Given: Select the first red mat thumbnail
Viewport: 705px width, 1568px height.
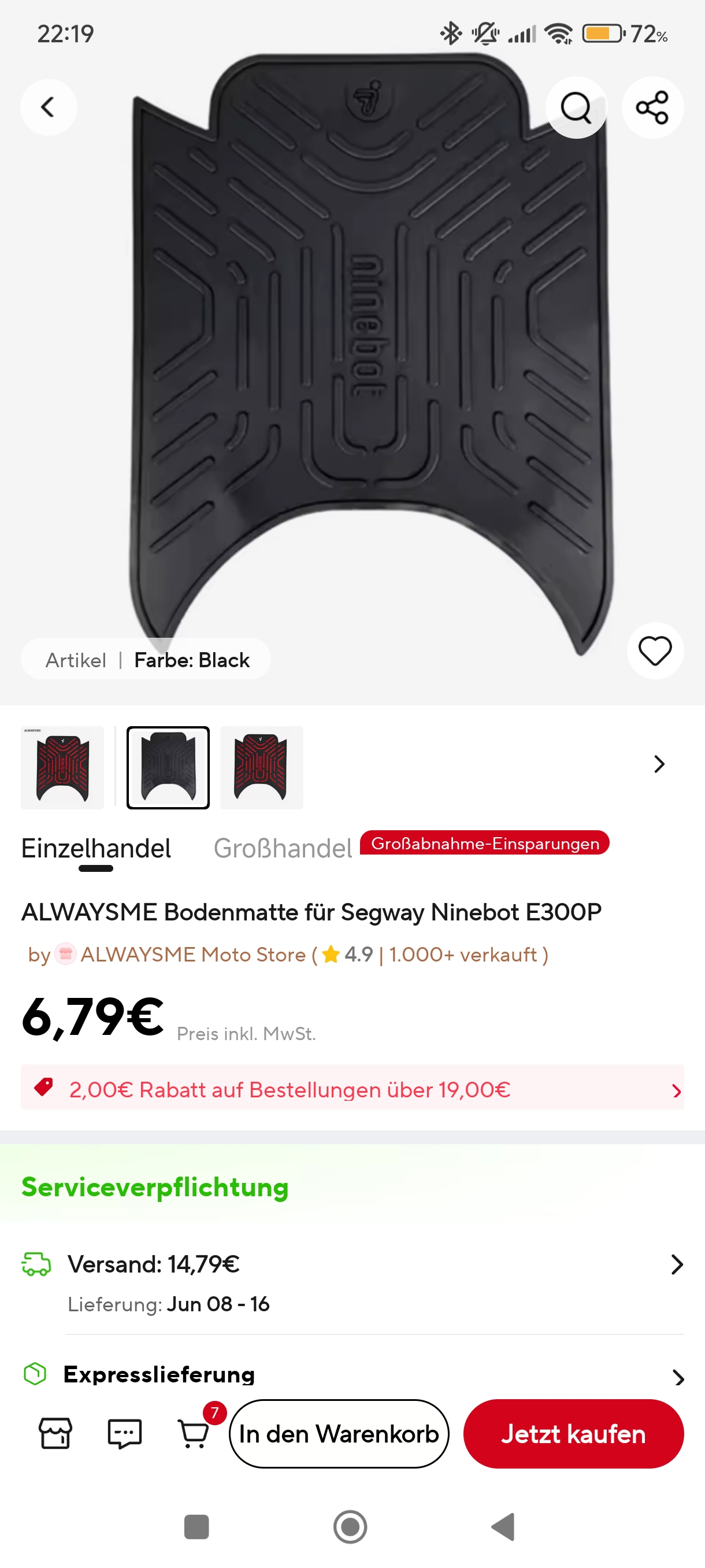Looking at the screenshot, I should point(62,767).
